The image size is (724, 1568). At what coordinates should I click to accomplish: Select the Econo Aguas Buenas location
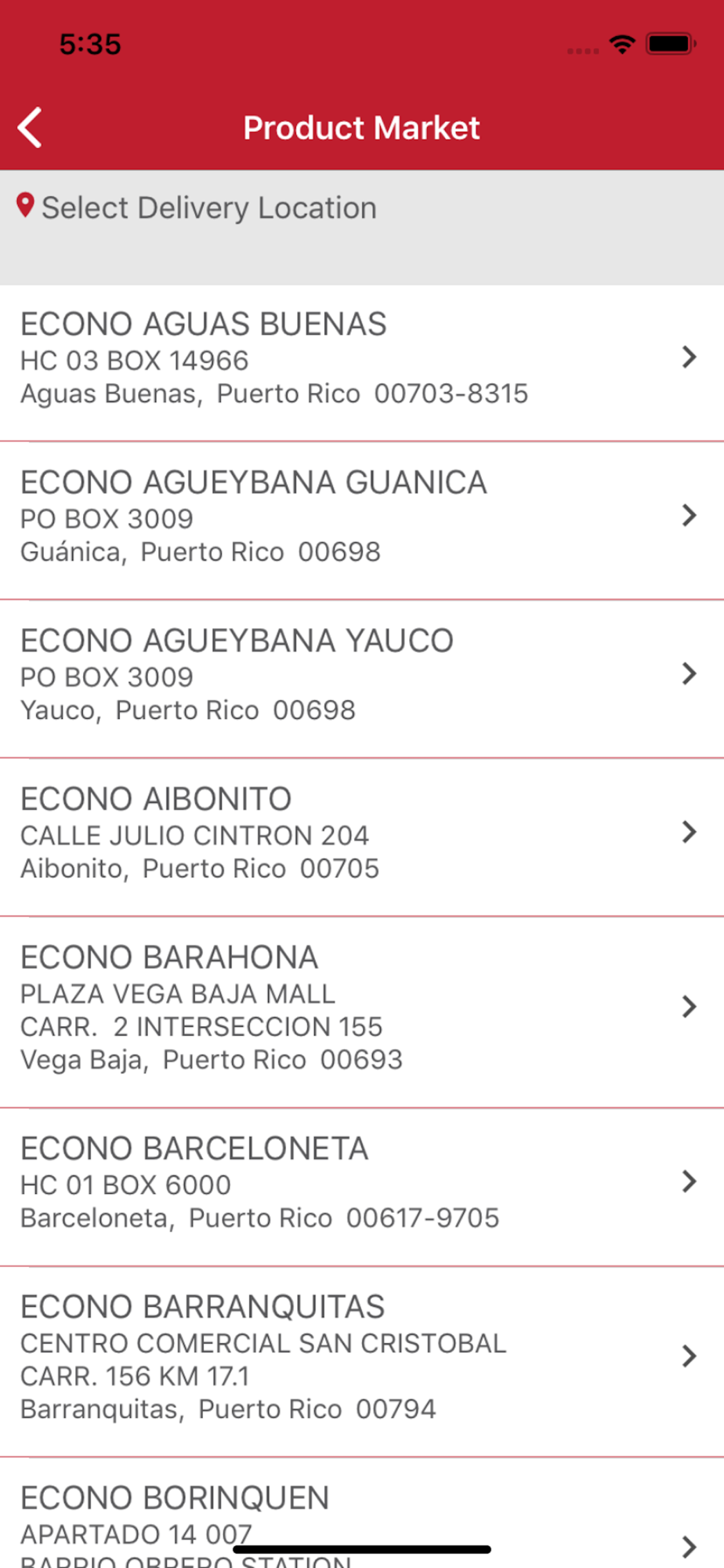point(362,363)
